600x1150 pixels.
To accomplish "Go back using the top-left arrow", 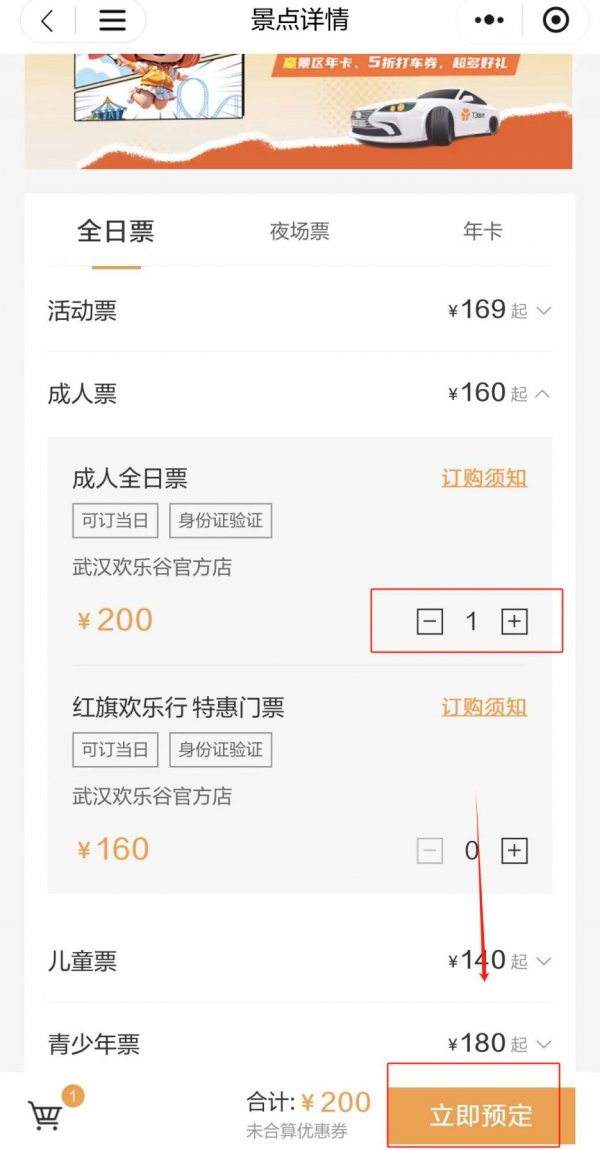I will (47, 21).
